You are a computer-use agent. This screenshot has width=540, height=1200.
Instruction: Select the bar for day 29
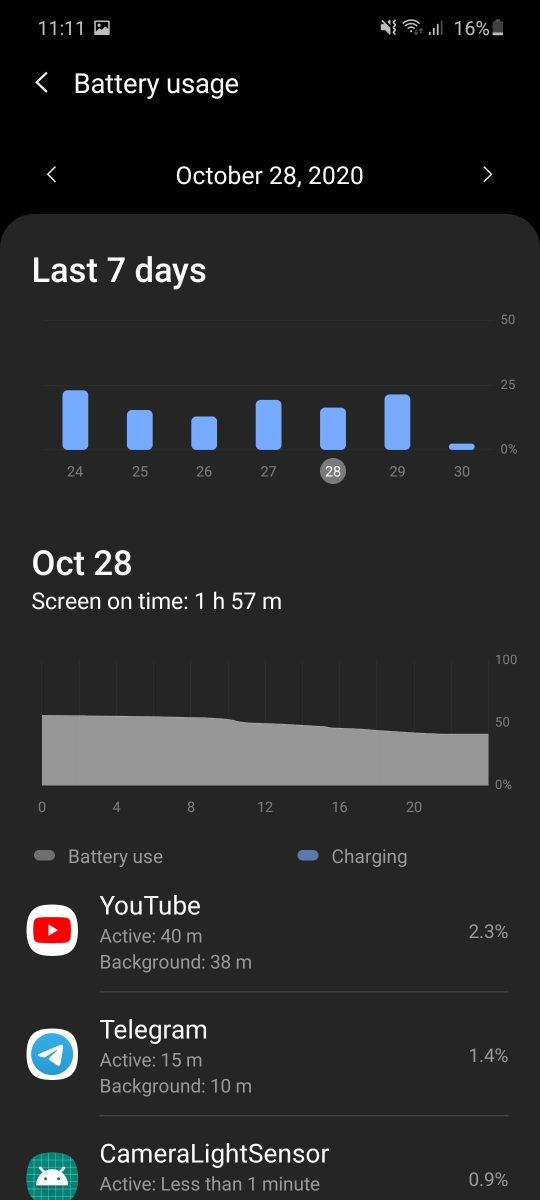click(397, 422)
